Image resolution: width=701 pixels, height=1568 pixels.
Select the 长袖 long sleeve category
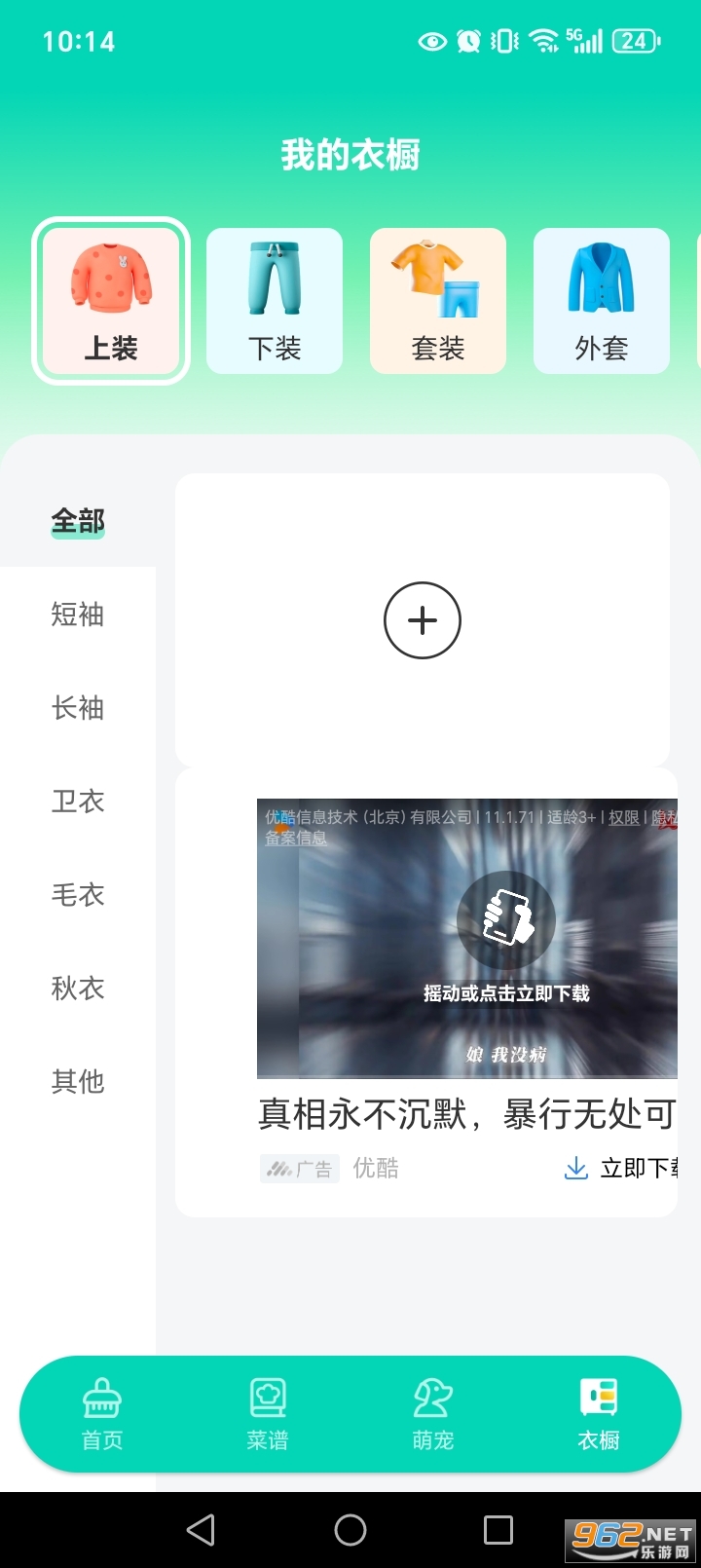78,708
